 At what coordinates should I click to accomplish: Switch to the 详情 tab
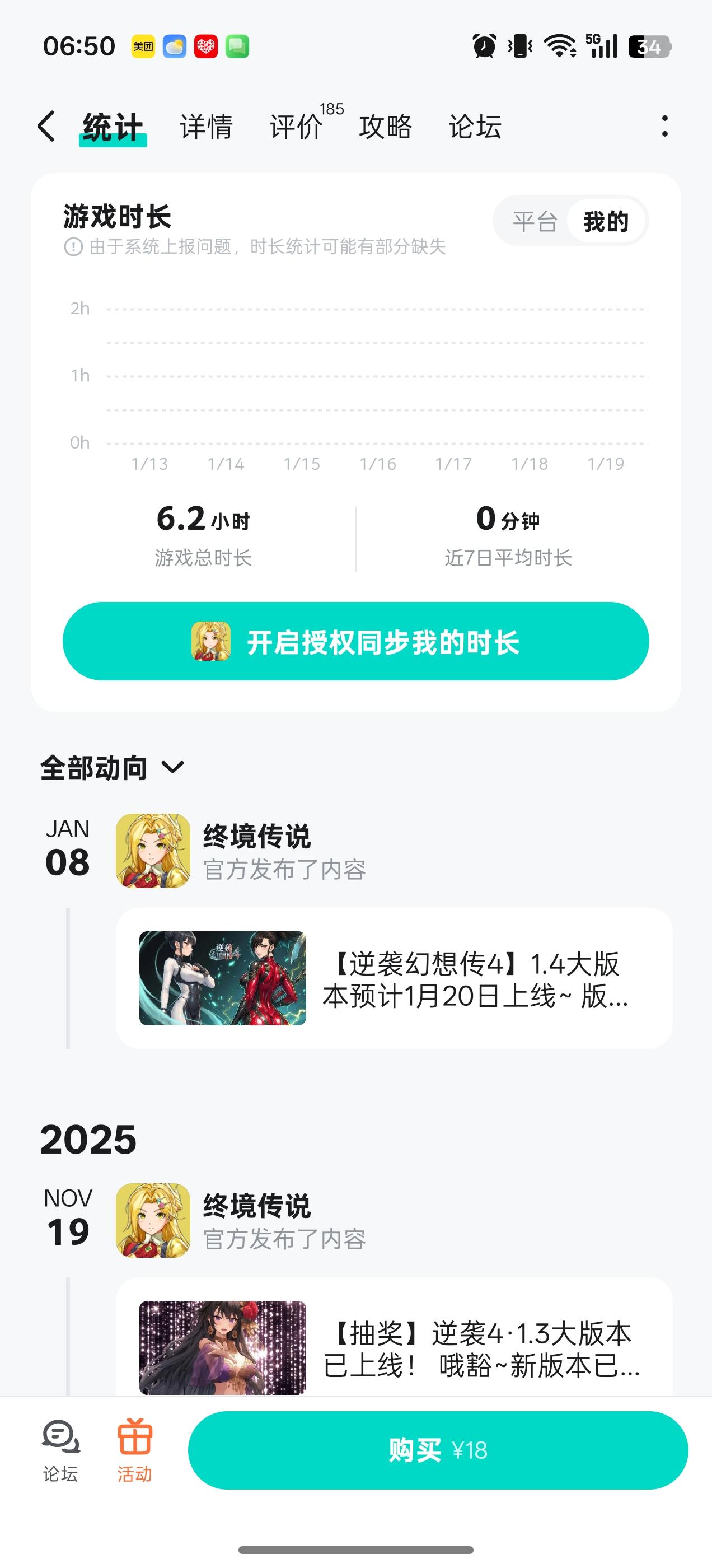point(205,127)
